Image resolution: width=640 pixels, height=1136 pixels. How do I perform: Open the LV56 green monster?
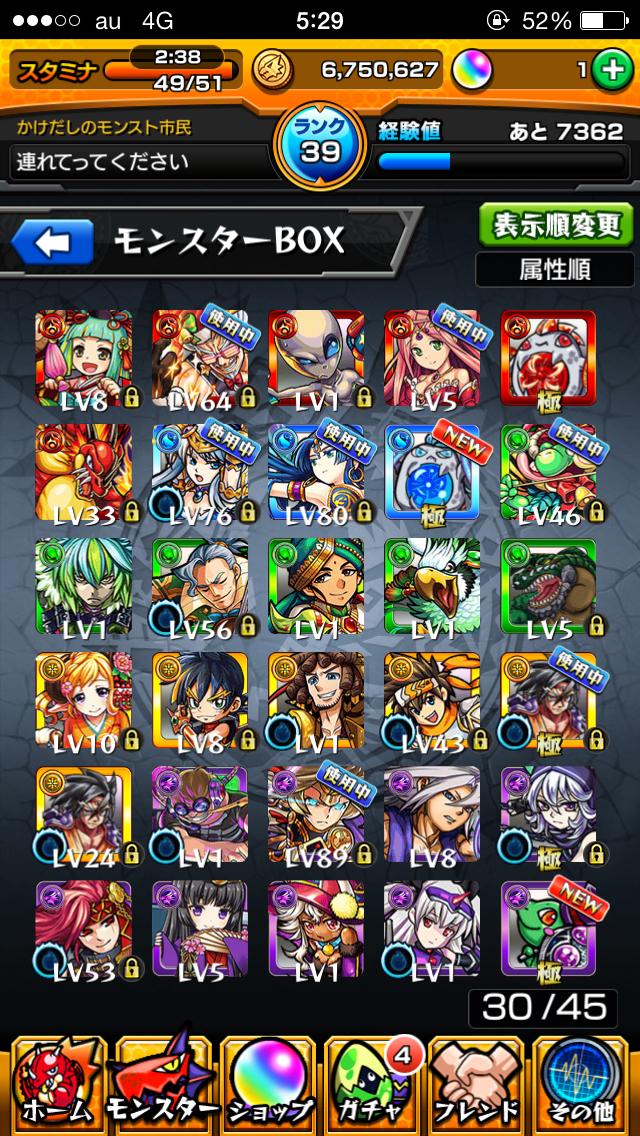pos(200,586)
